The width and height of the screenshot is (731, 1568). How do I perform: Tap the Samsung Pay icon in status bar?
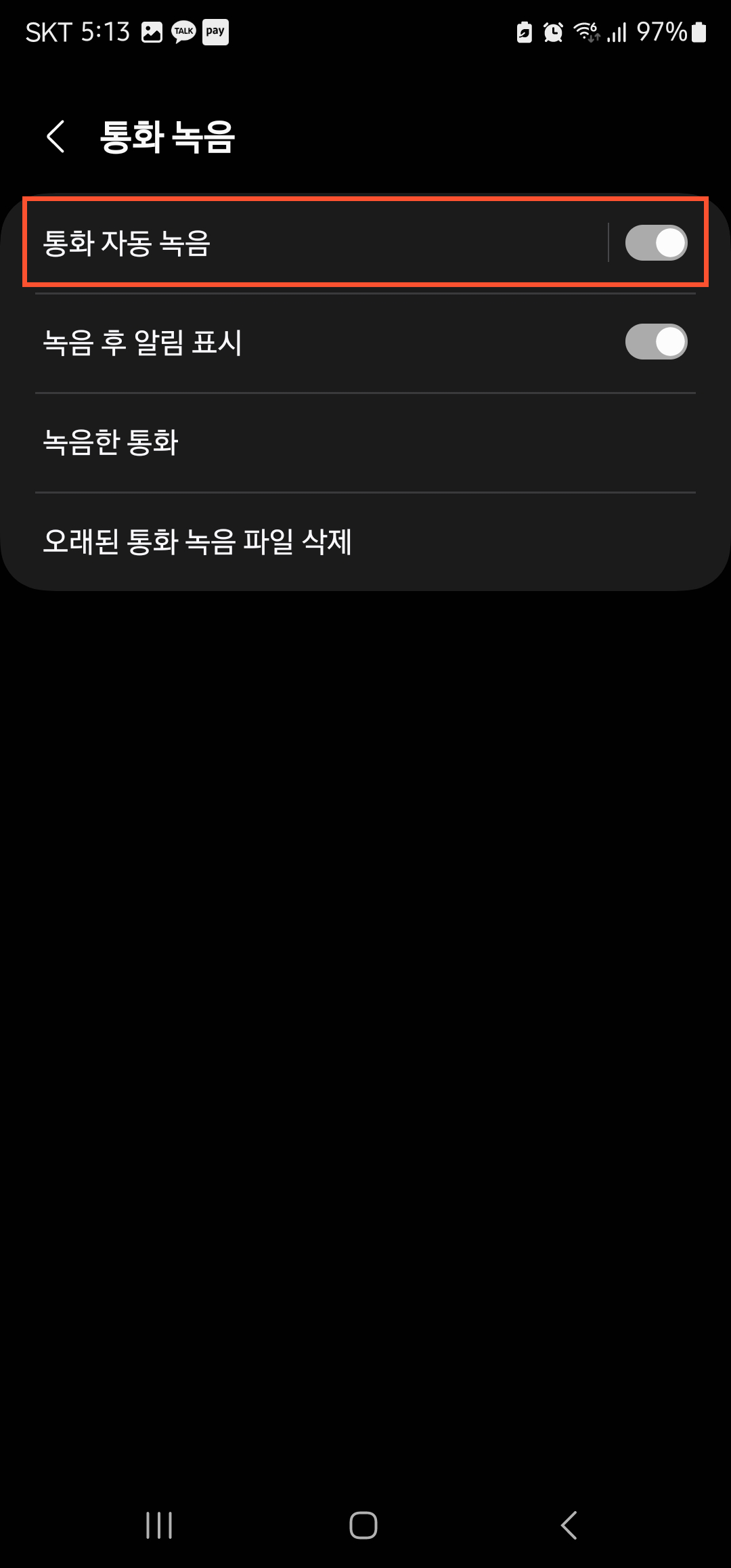pos(215,31)
